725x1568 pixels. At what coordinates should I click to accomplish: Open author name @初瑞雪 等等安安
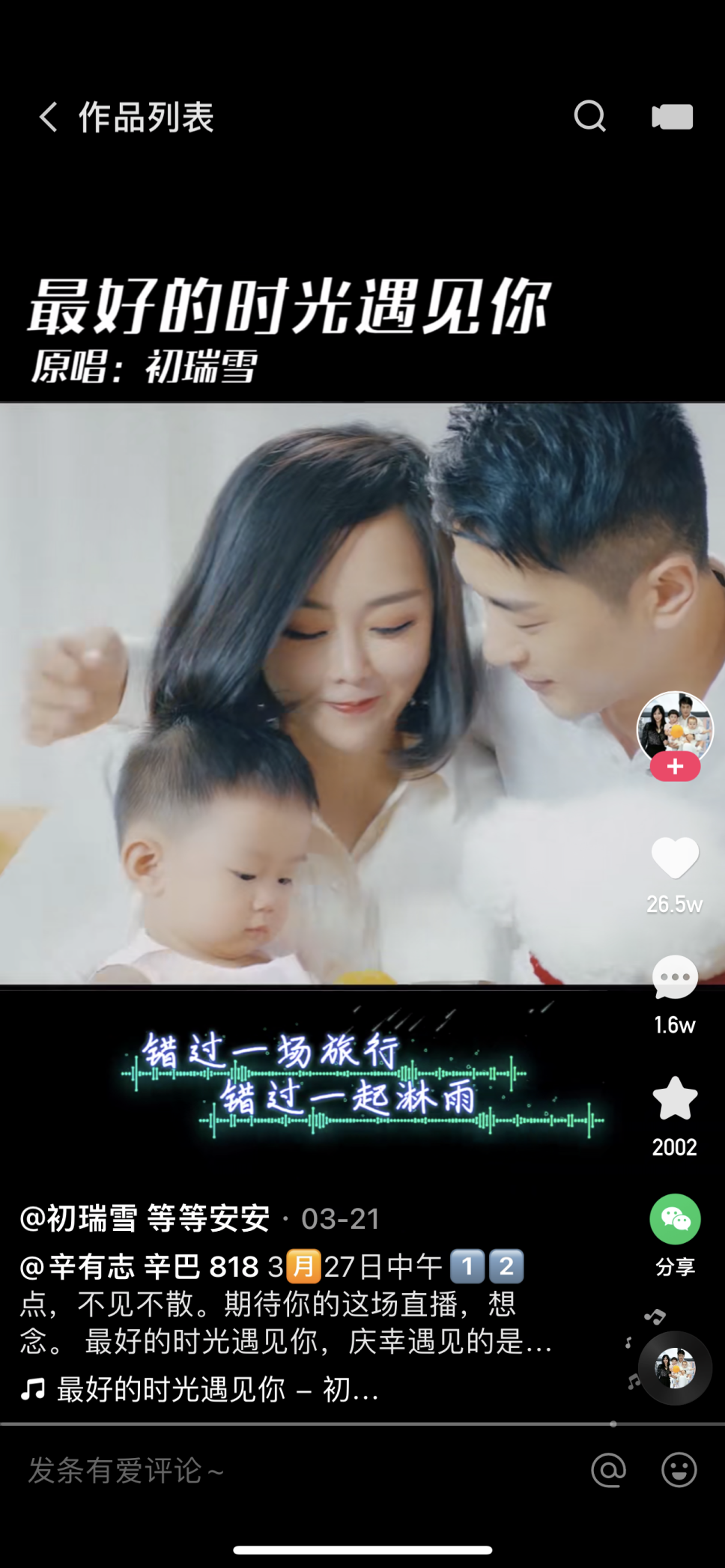click(x=145, y=1219)
